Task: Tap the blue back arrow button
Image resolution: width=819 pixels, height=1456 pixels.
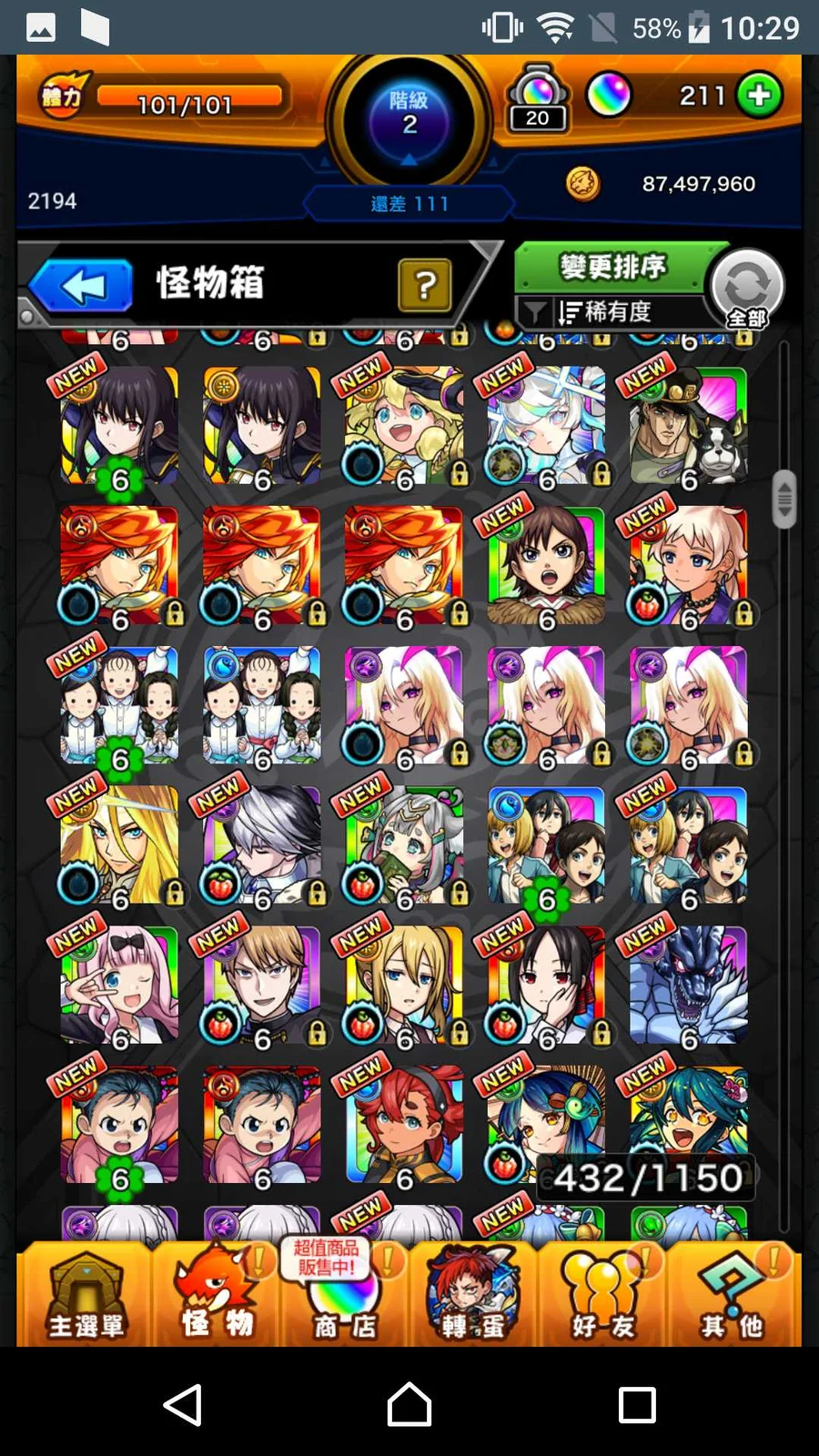Action: [x=82, y=286]
